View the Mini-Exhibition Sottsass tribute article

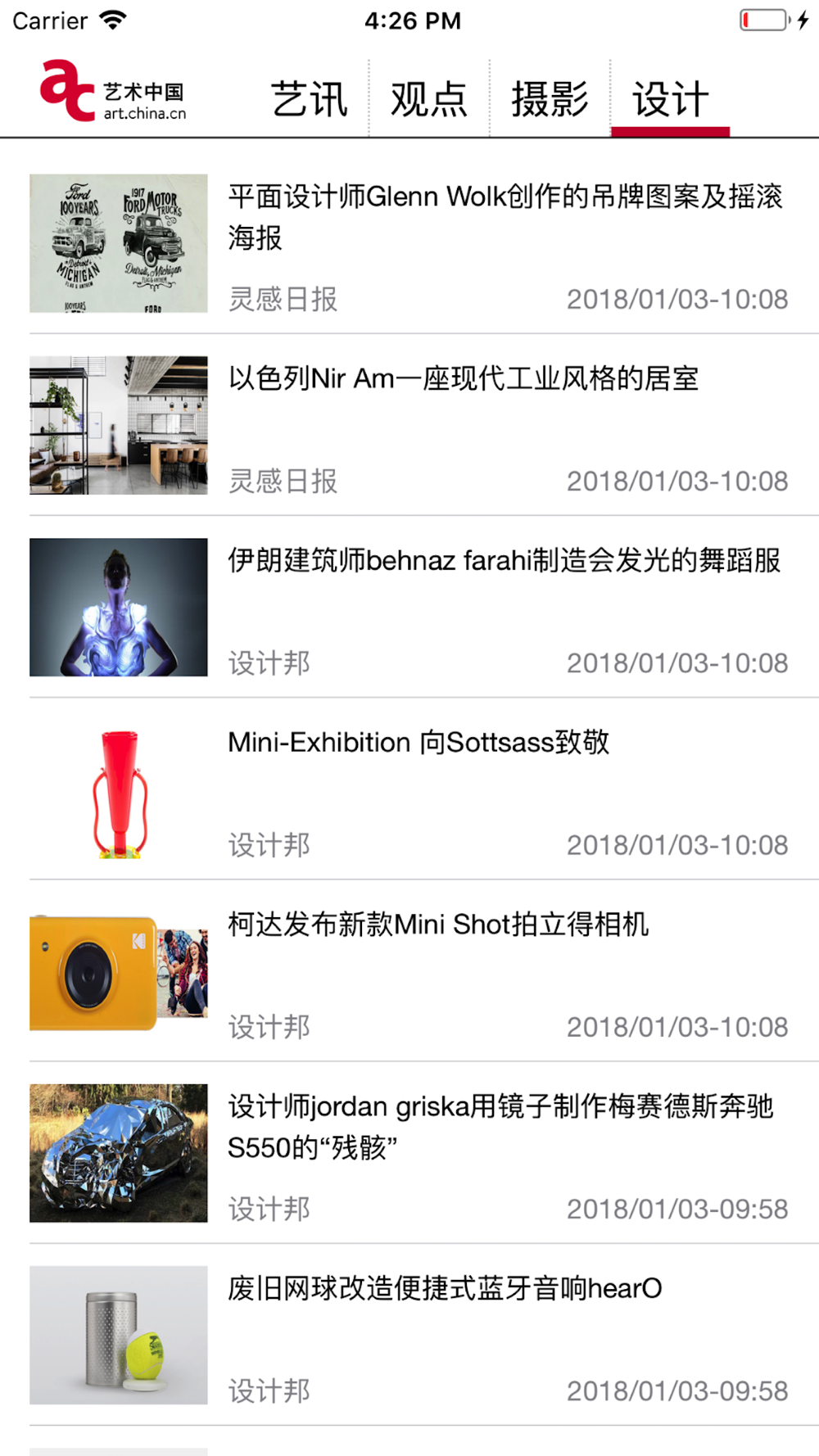tap(424, 789)
